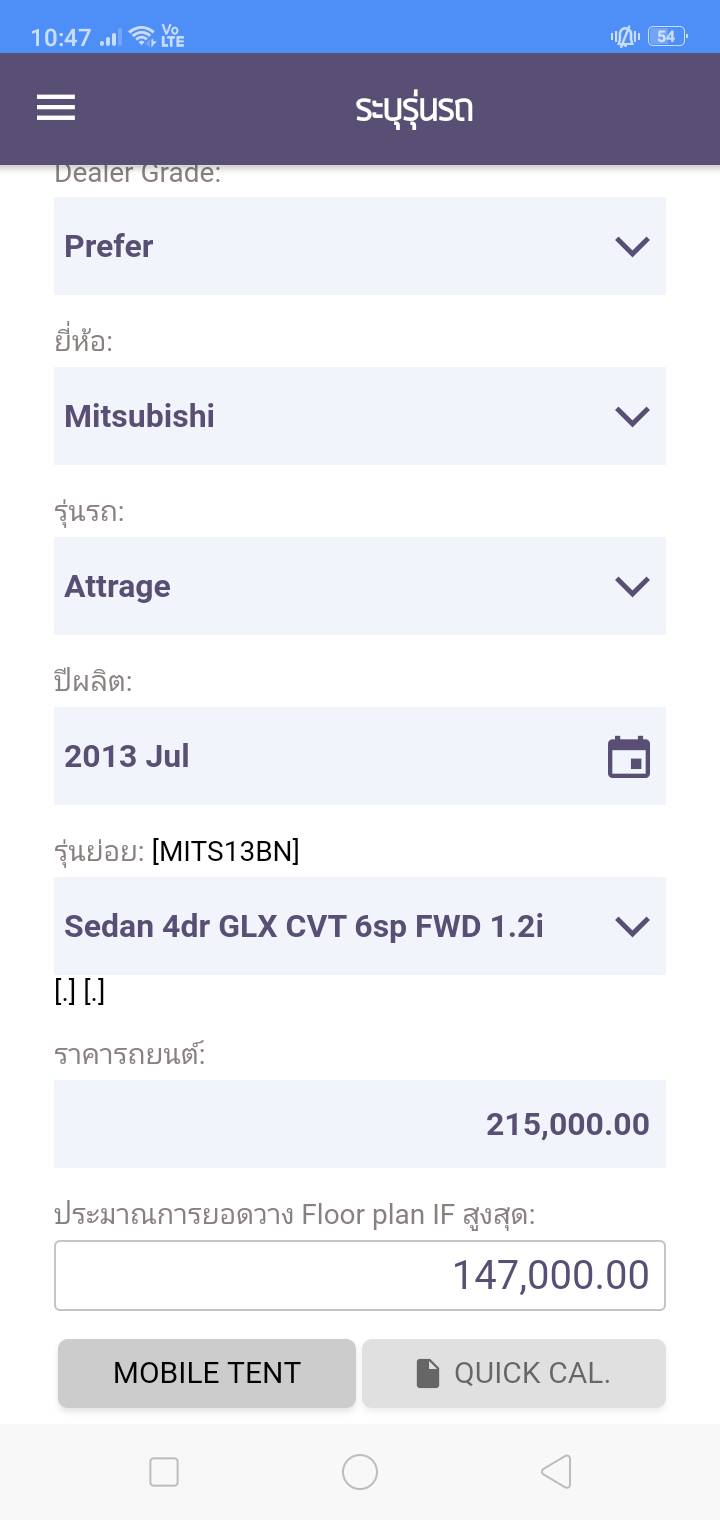Return to the home screen

click(359, 1471)
